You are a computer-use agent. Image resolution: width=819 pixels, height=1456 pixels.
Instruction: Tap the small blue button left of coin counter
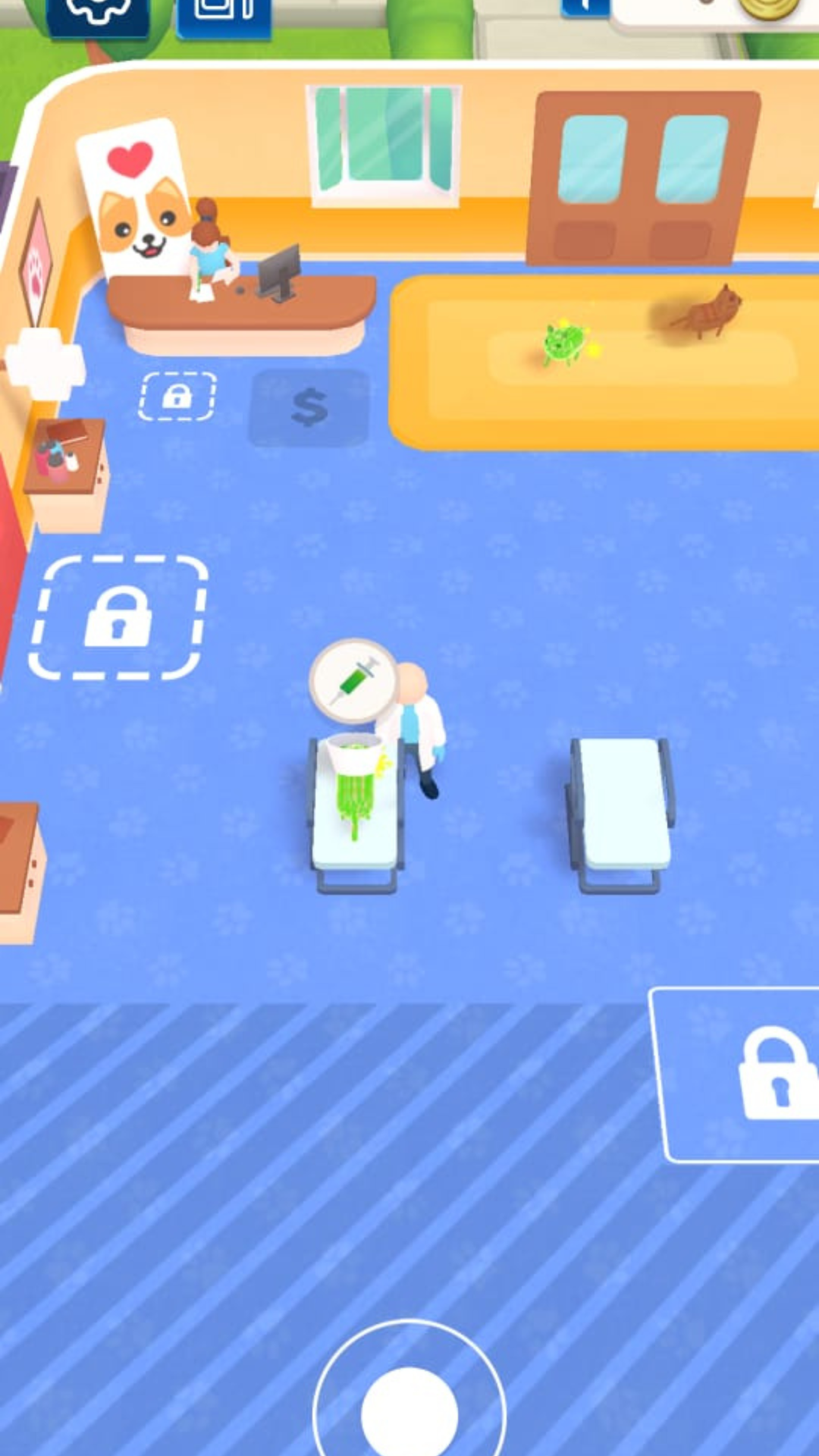pos(585,8)
